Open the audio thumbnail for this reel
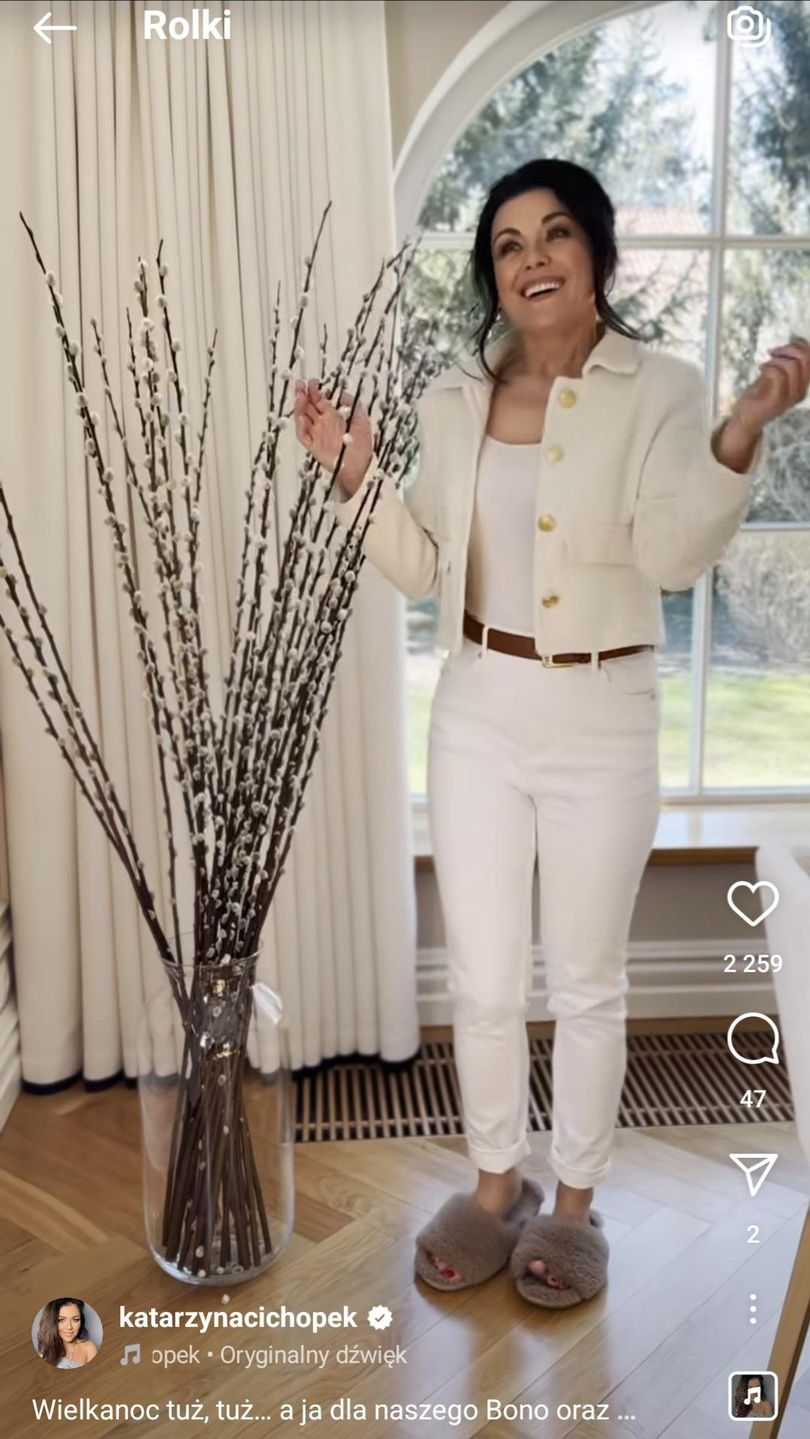Image resolution: width=810 pixels, height=1439 pixels. [752, 1395]
